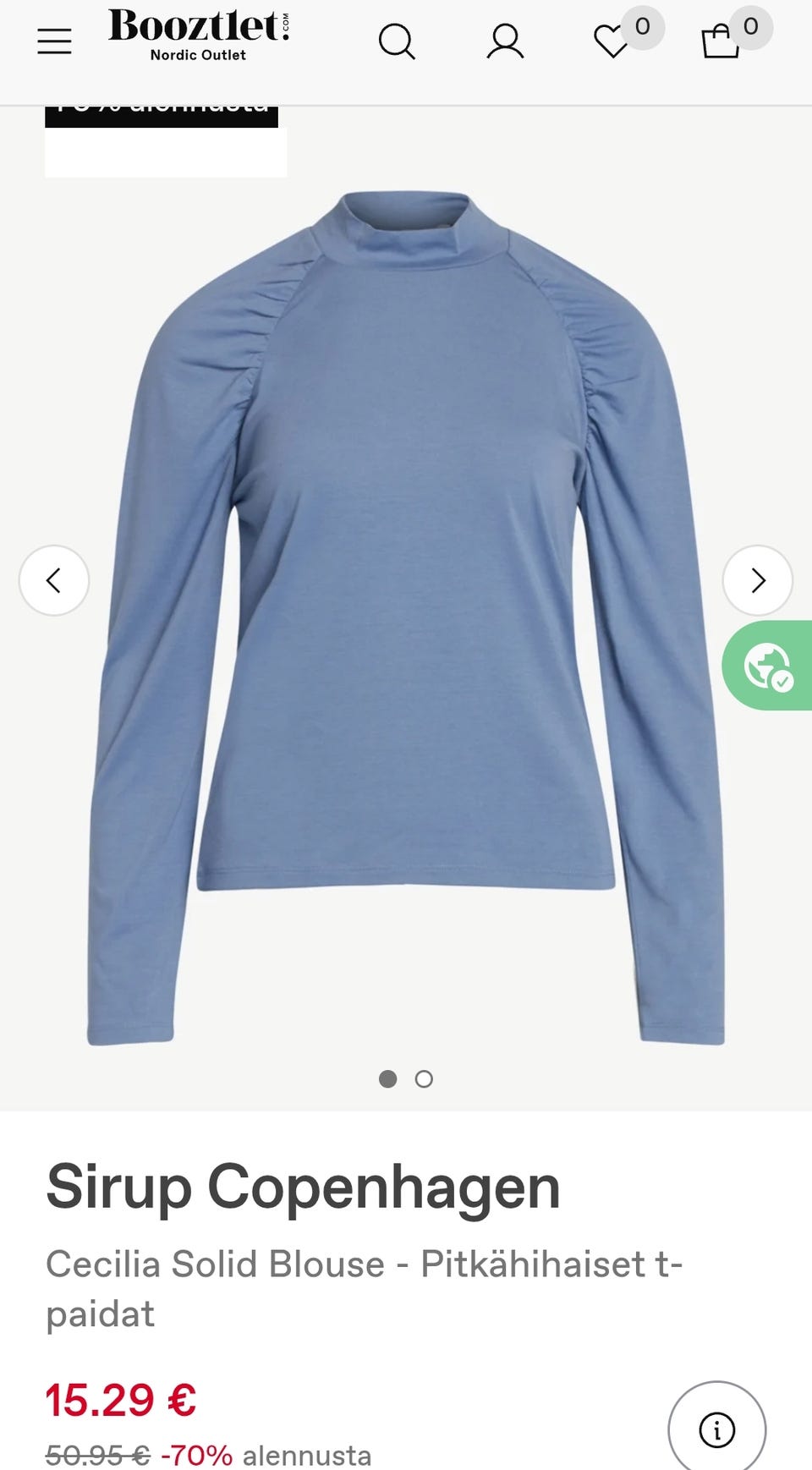
Task: Enlarge the blue blouse product image
Action: point(406,592)
